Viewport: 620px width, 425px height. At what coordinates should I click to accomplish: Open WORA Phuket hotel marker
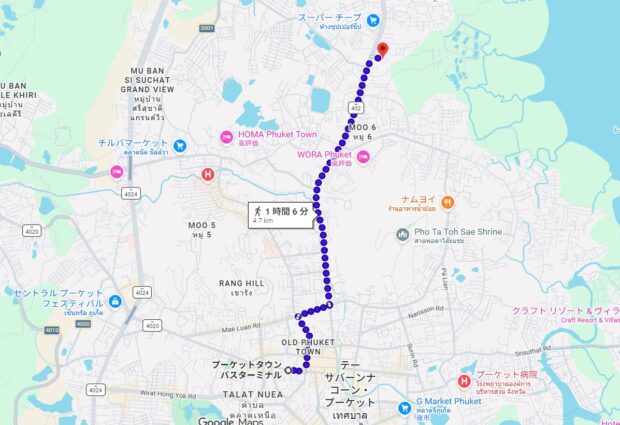pyautogui.click(x=364, y=157)
